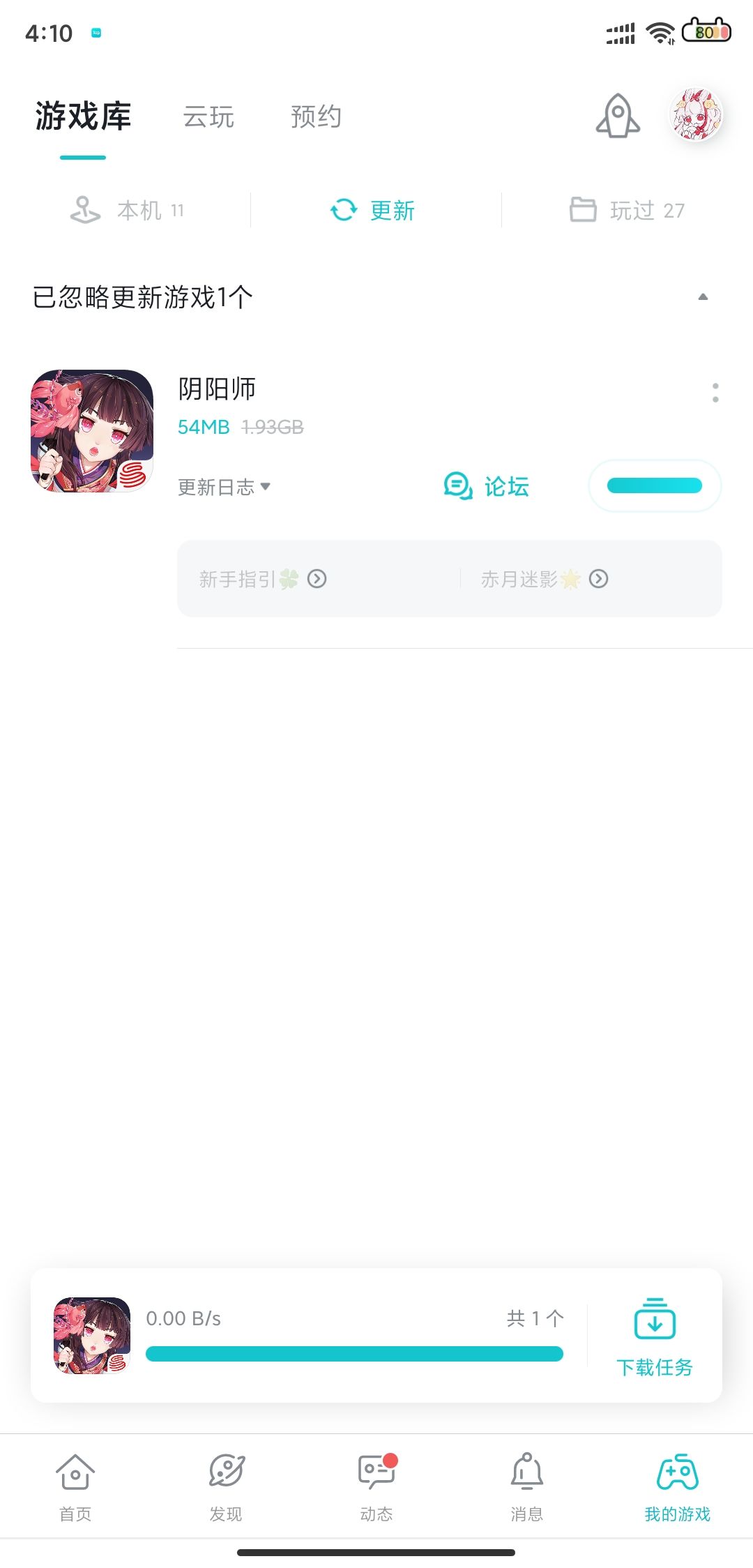Screen dimensions: 753x1568
Task: Open 下载任务 download tasks
Action: coord(654,1337)
